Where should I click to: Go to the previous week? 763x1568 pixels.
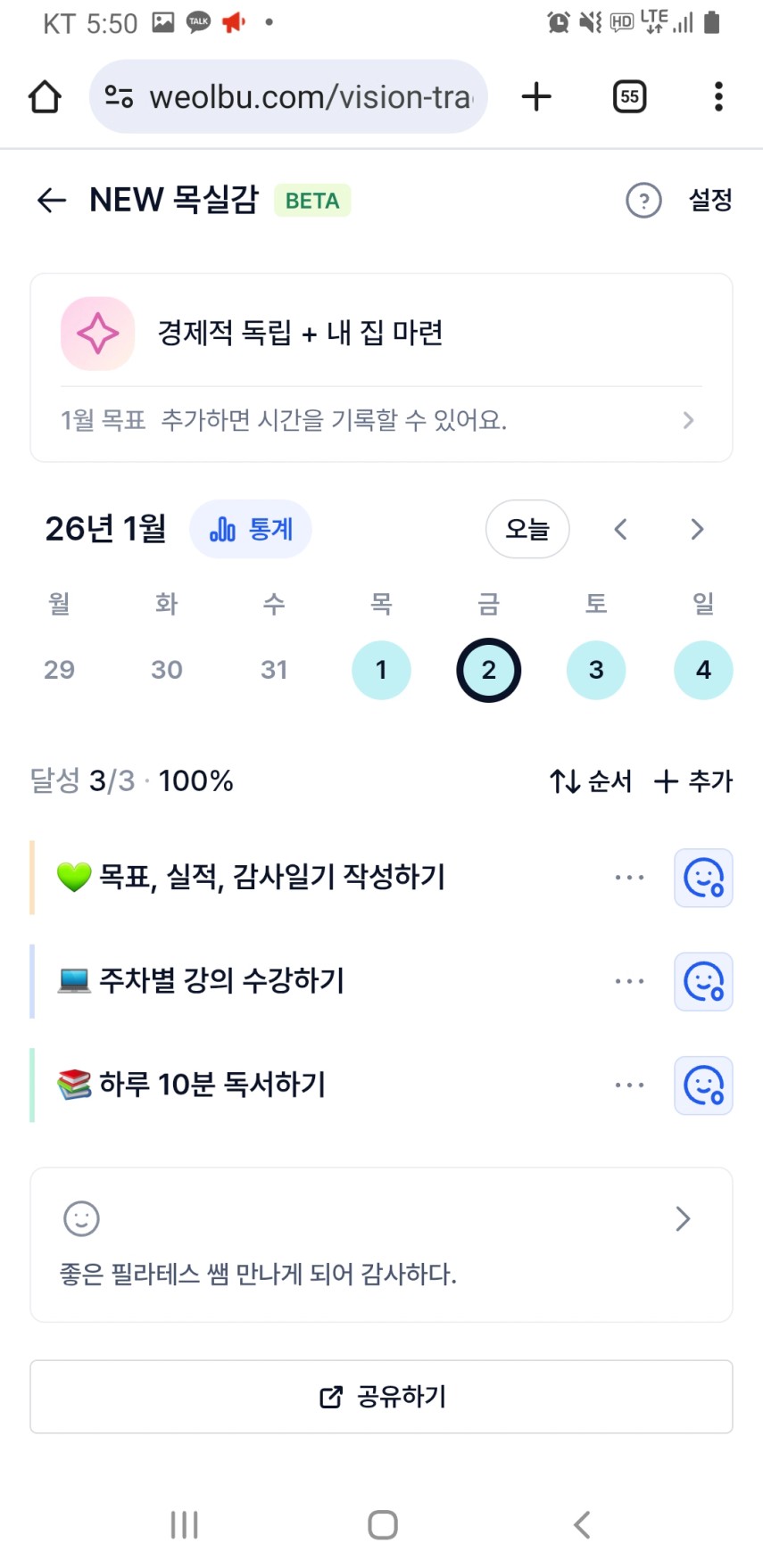point(621,530)
